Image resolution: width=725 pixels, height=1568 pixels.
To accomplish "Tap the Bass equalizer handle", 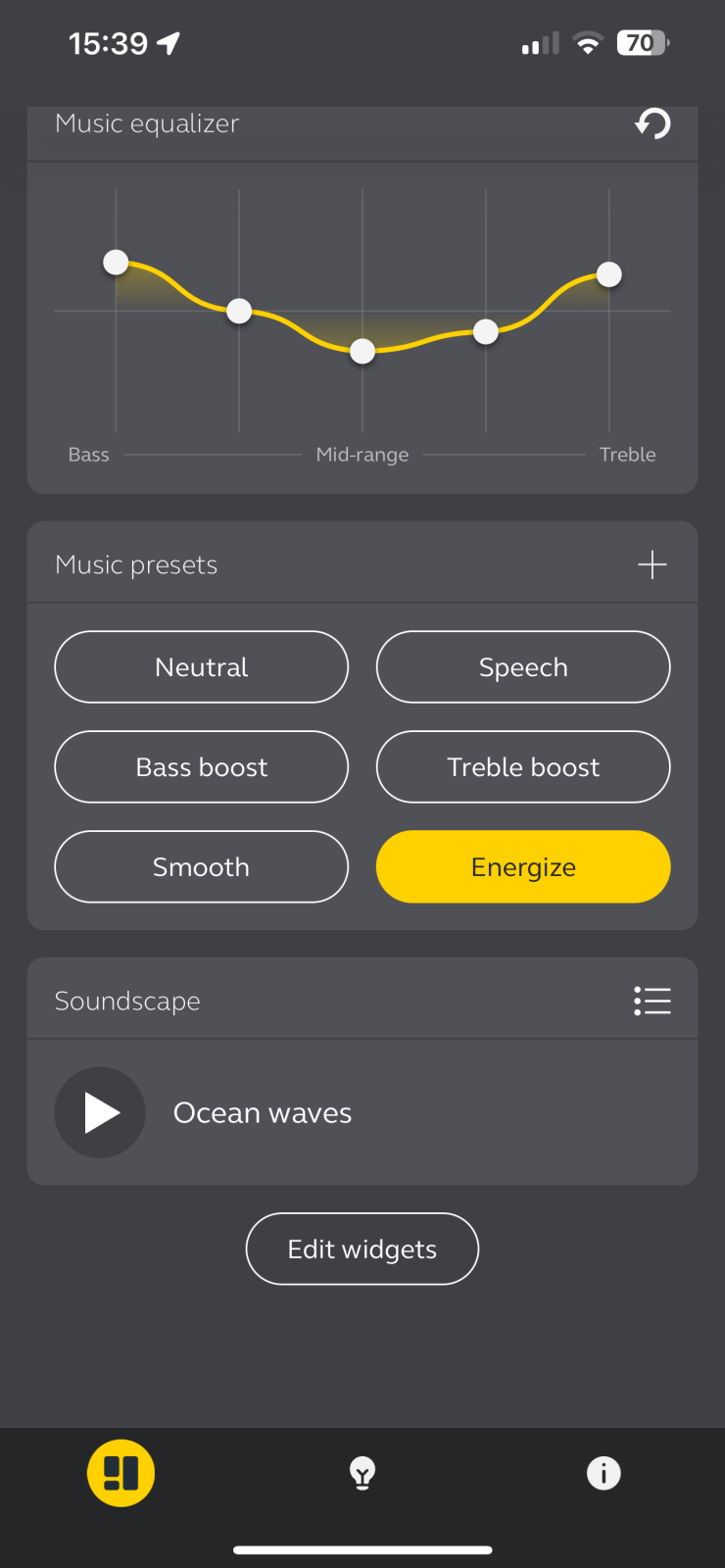I will click(116, 263).
